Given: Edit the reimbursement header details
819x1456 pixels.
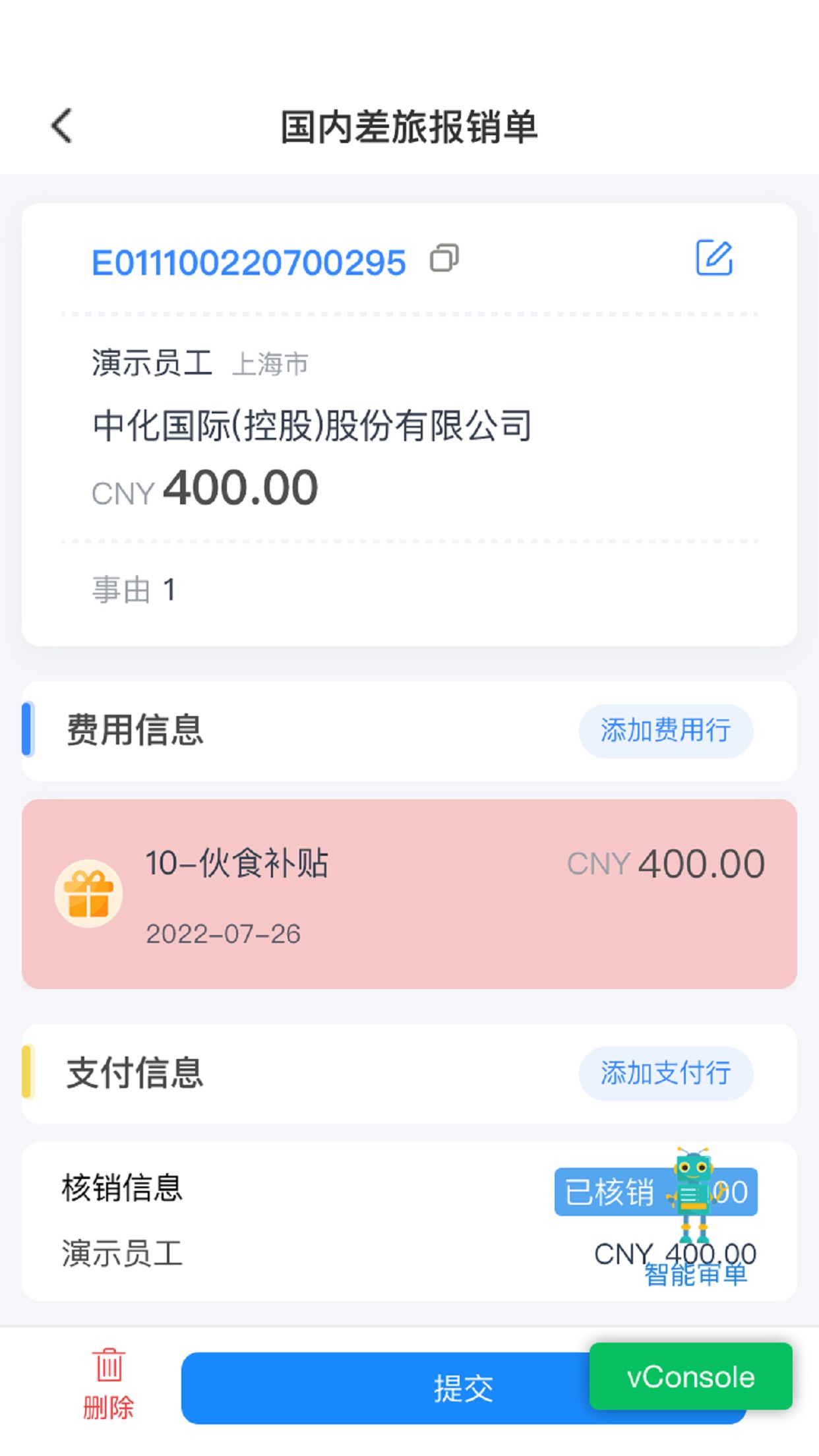Looking at the screenshot, I should pyautogui.click(x=714, y=258).
